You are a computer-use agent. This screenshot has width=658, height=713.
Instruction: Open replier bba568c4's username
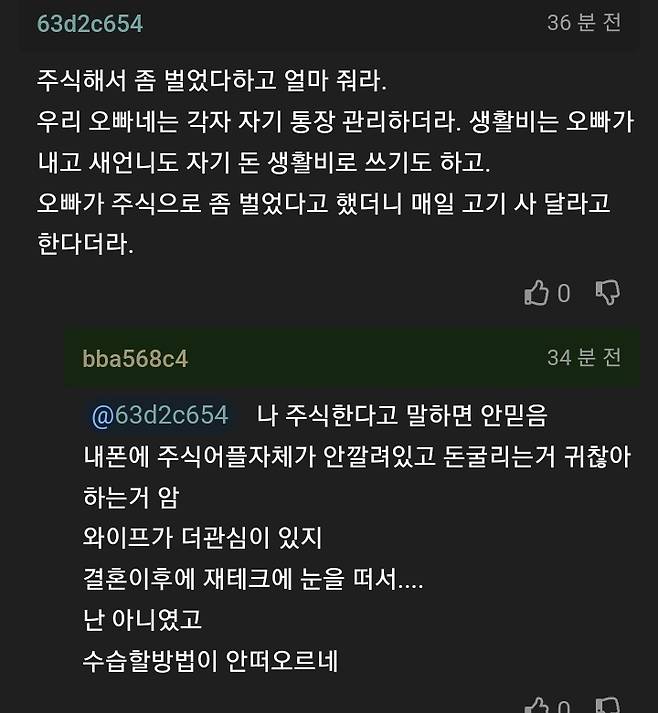135,358
